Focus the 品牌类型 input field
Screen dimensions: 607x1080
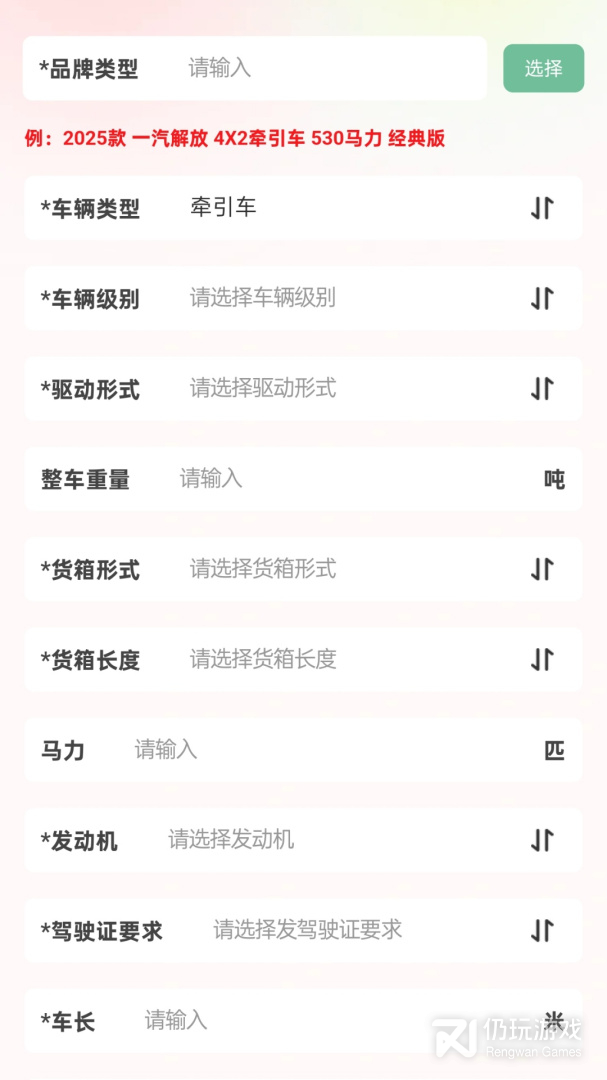point(255,68)
